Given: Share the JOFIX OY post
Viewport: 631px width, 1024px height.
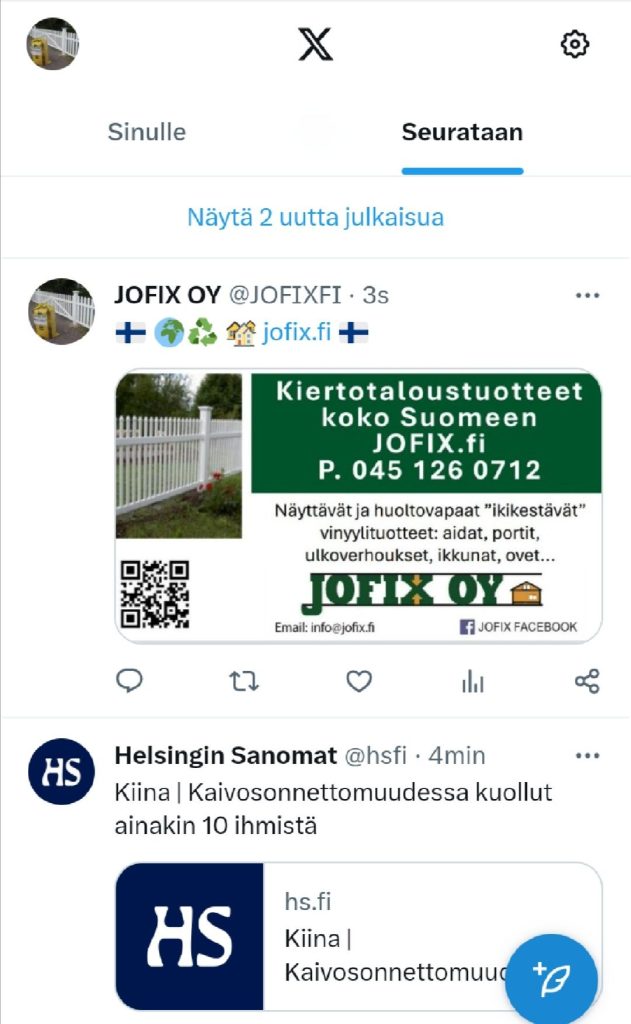Looking at the screenshot, I should coord(587,681).
